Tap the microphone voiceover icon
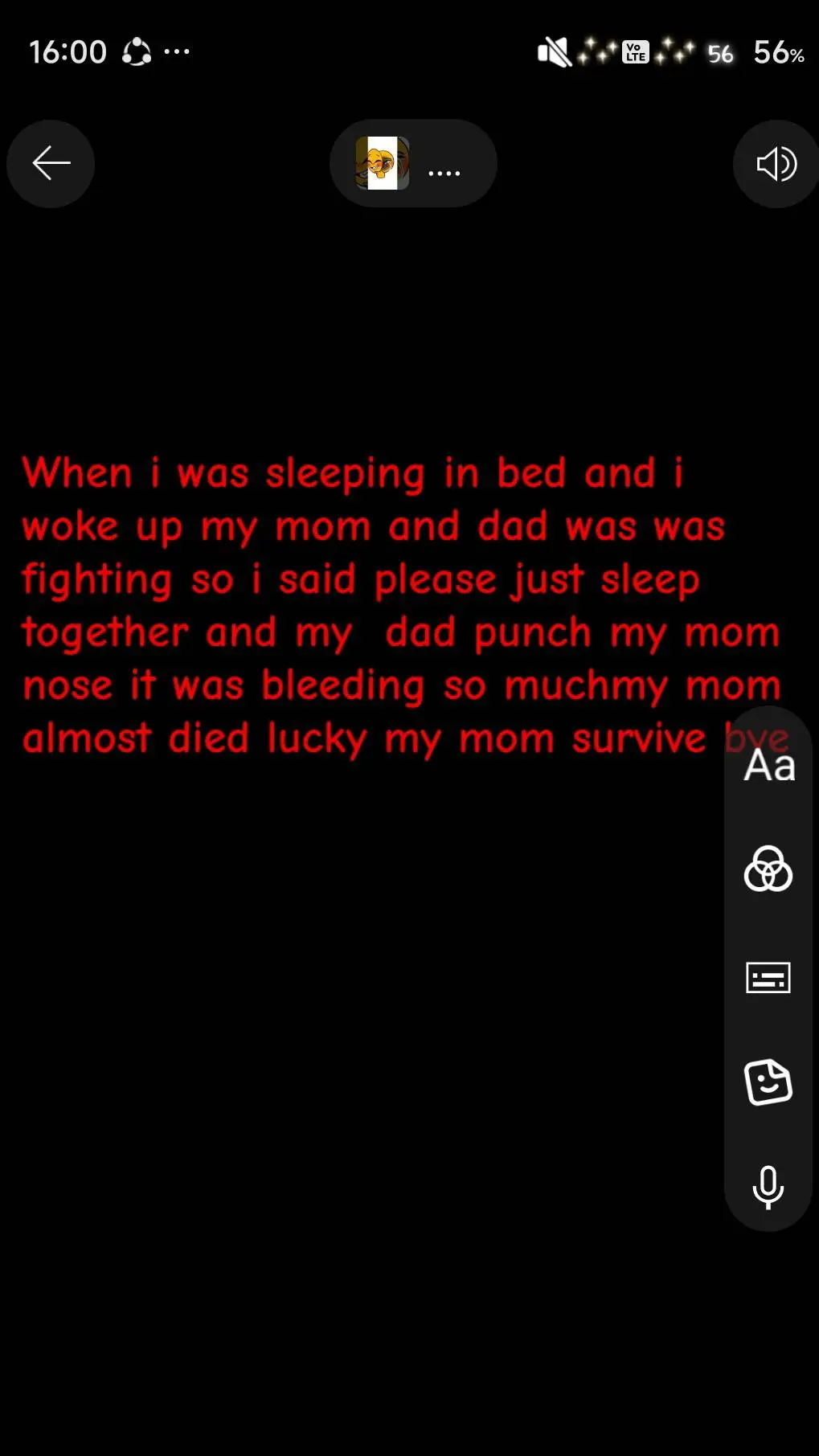 coord(768,1187)
